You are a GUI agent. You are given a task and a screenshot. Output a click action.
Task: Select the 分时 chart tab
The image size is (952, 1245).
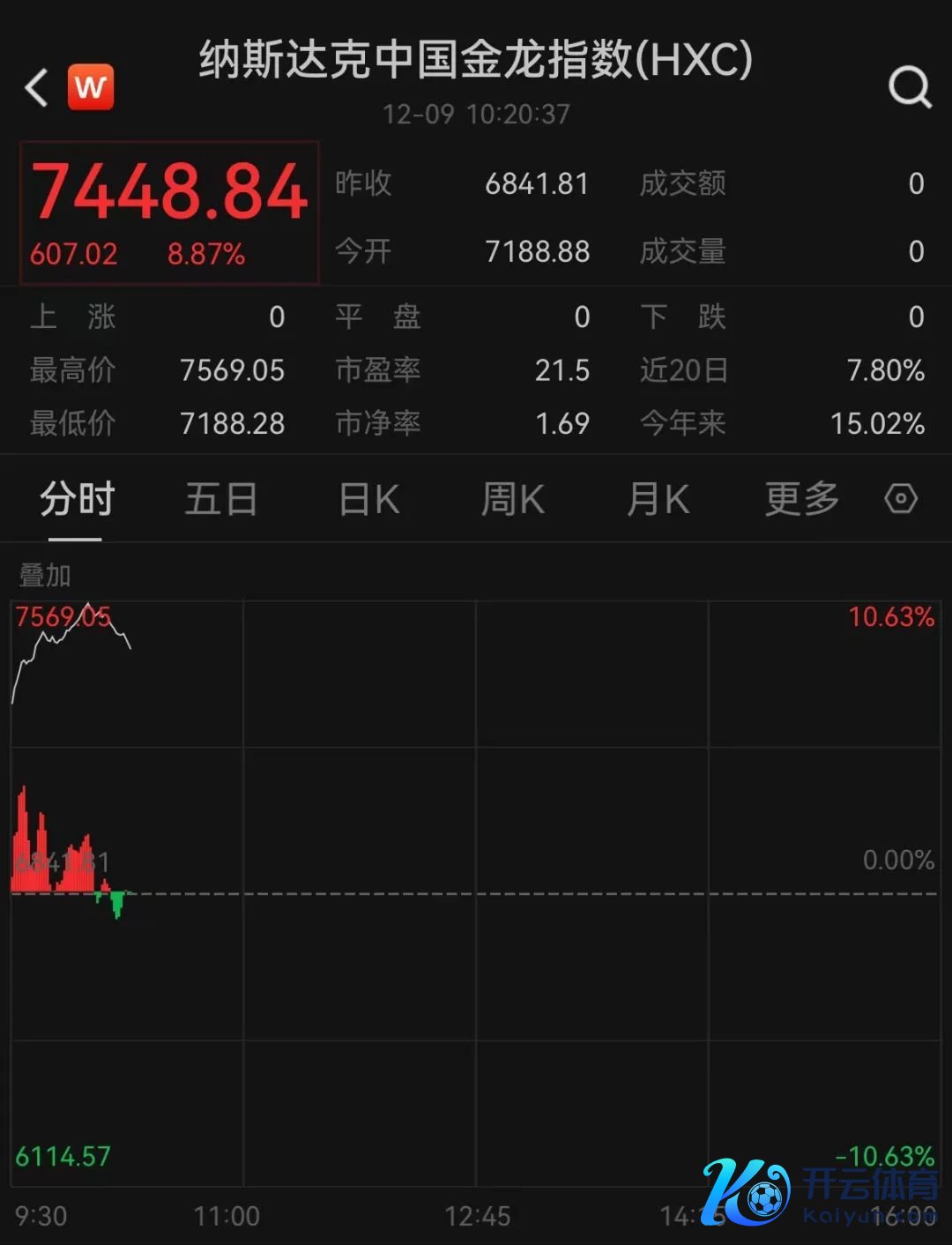click(77, 500)
